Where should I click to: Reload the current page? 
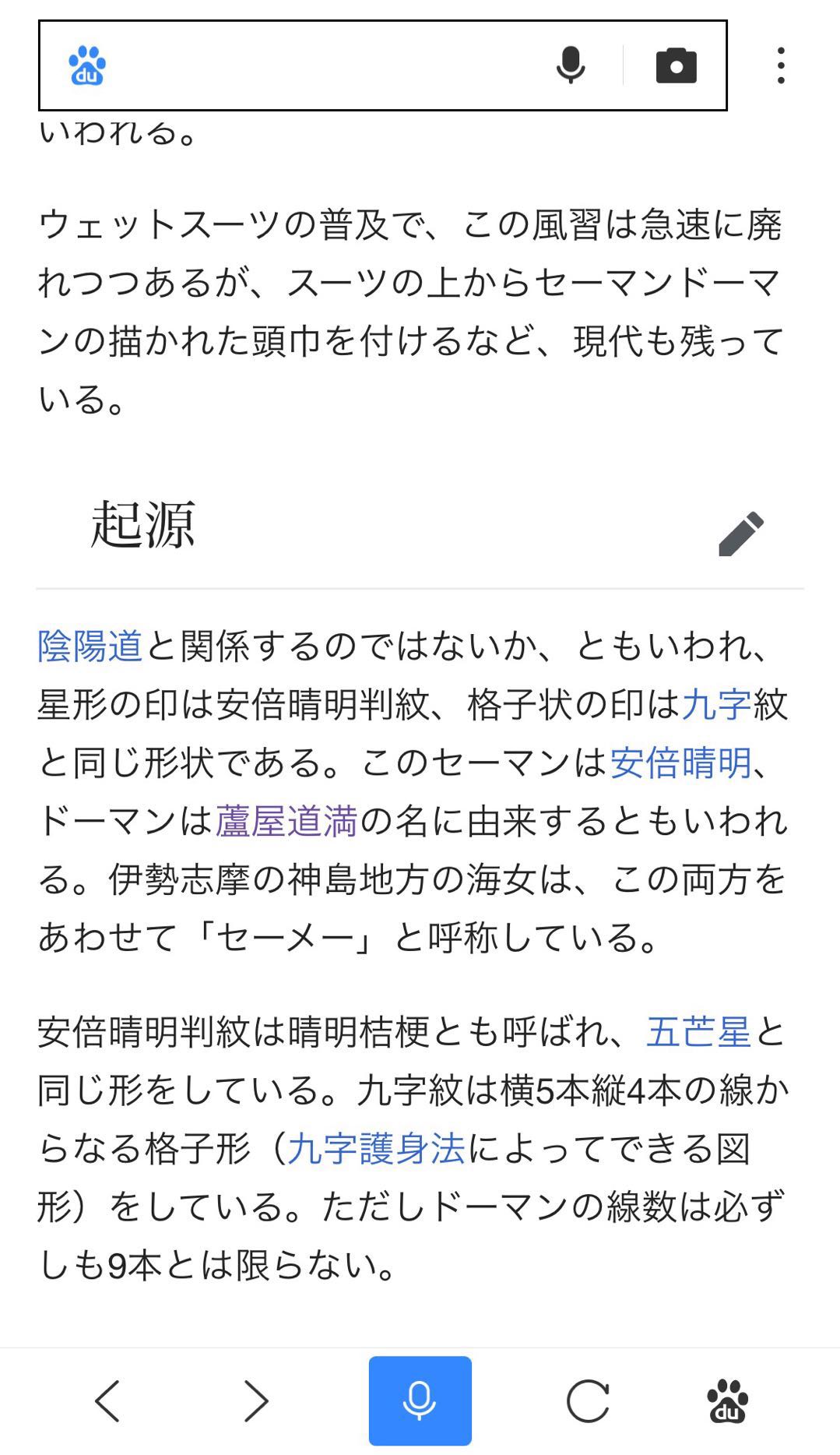point(587,1401)
